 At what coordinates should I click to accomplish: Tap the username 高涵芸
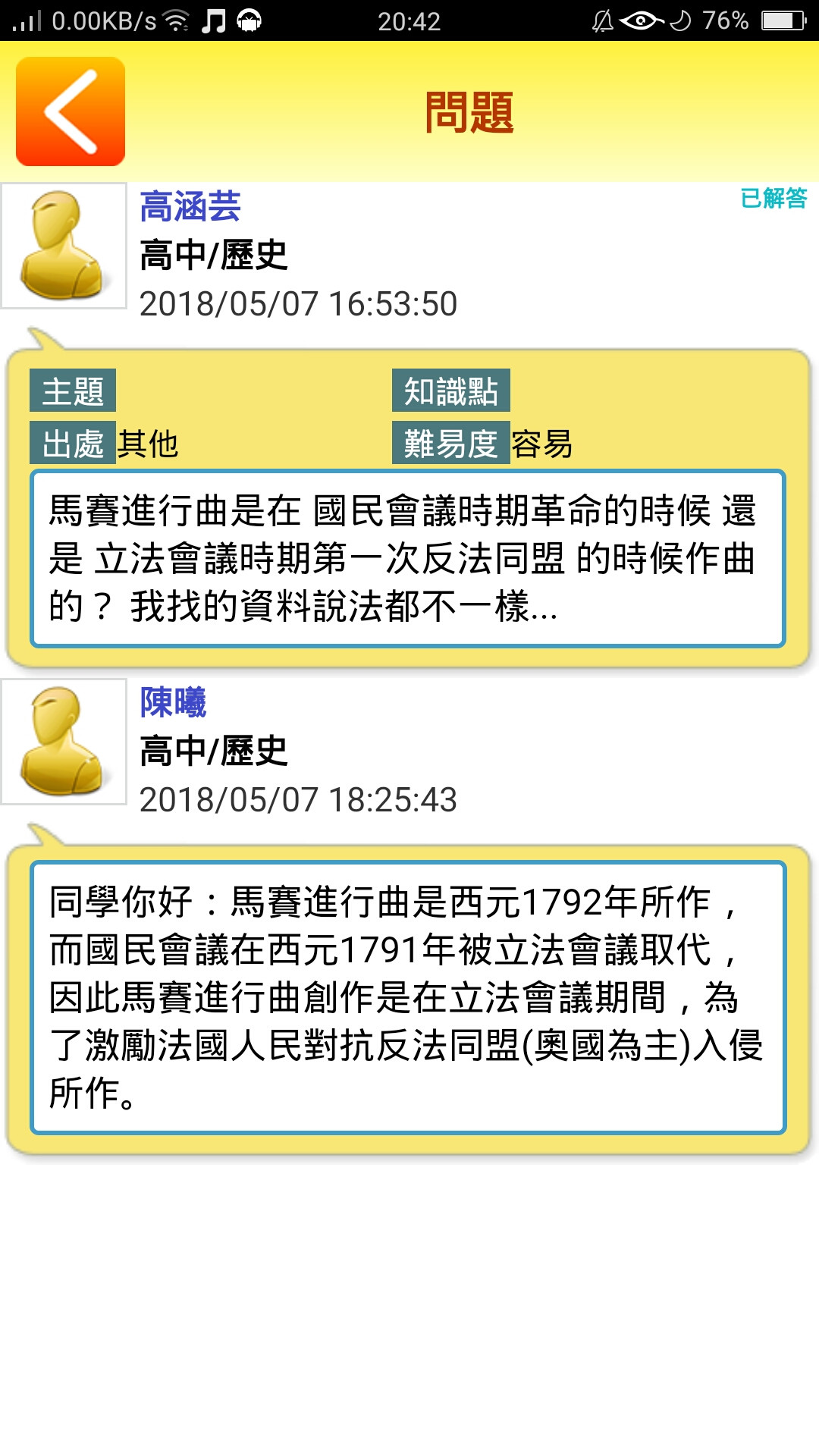point(190,206)
